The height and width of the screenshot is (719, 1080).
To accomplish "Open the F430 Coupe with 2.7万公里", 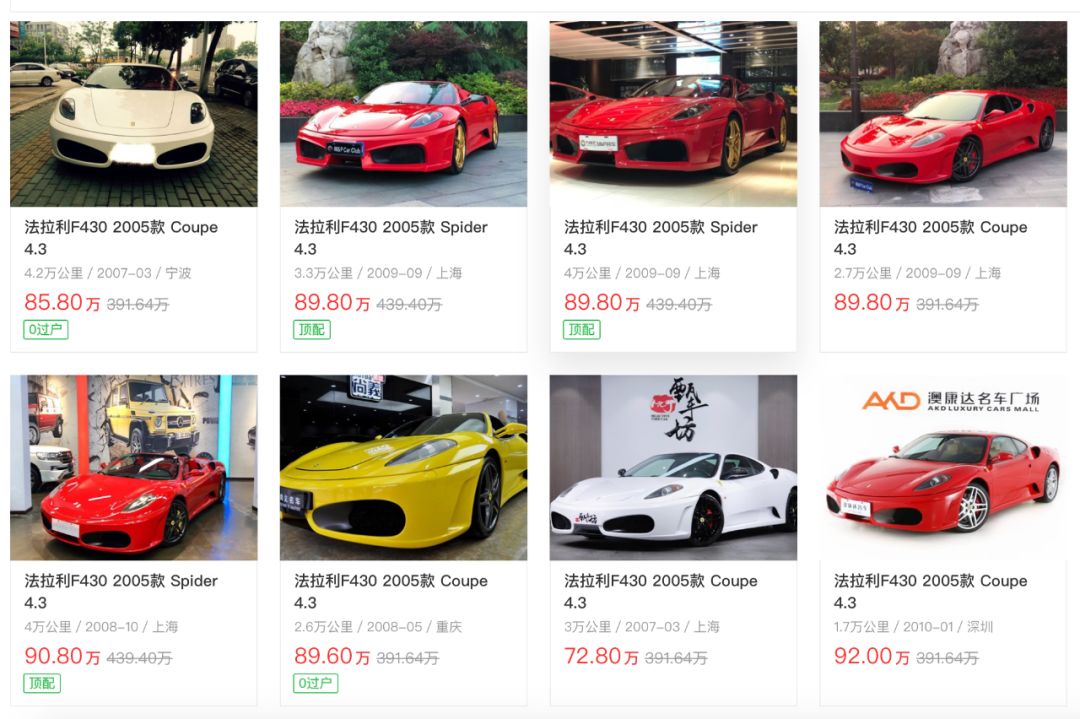I will [x=943, y=114].
